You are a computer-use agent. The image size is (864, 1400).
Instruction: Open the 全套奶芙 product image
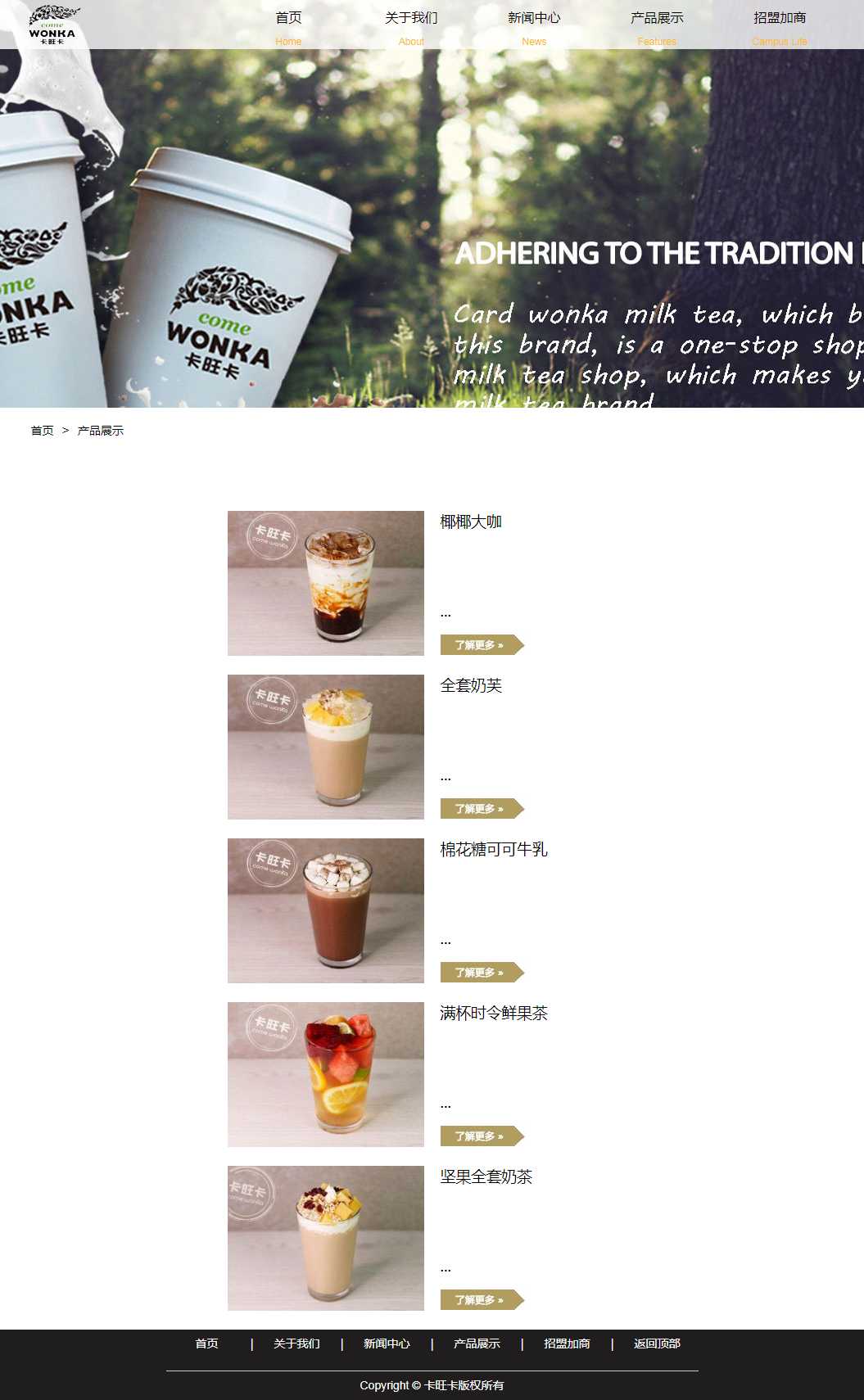coord(325,747)
